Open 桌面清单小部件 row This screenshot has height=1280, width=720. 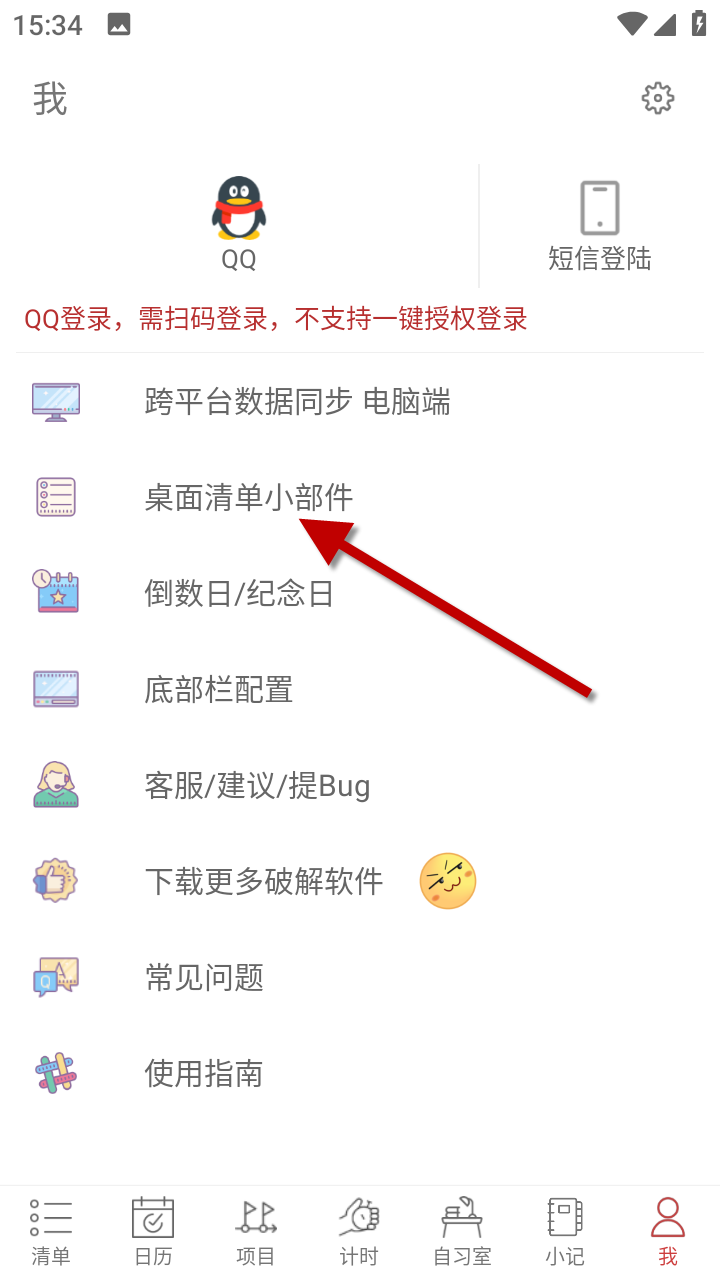point(248,498)
